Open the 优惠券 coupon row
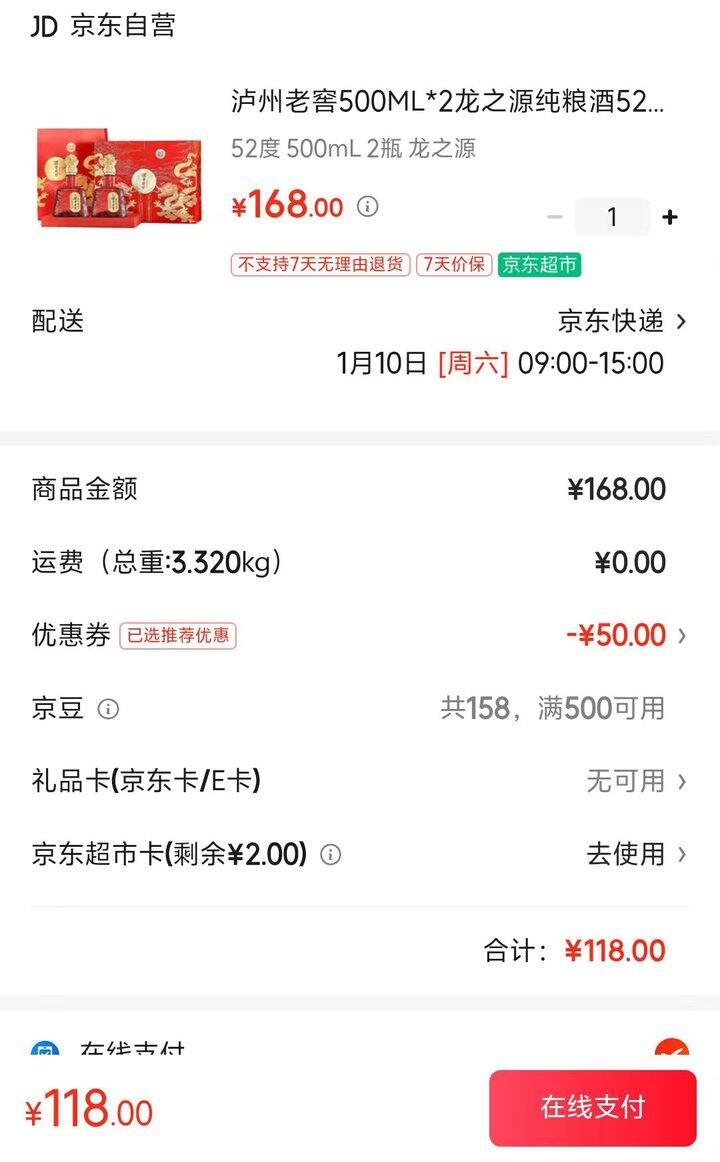720x1162 pixels. tap(360, 635)
